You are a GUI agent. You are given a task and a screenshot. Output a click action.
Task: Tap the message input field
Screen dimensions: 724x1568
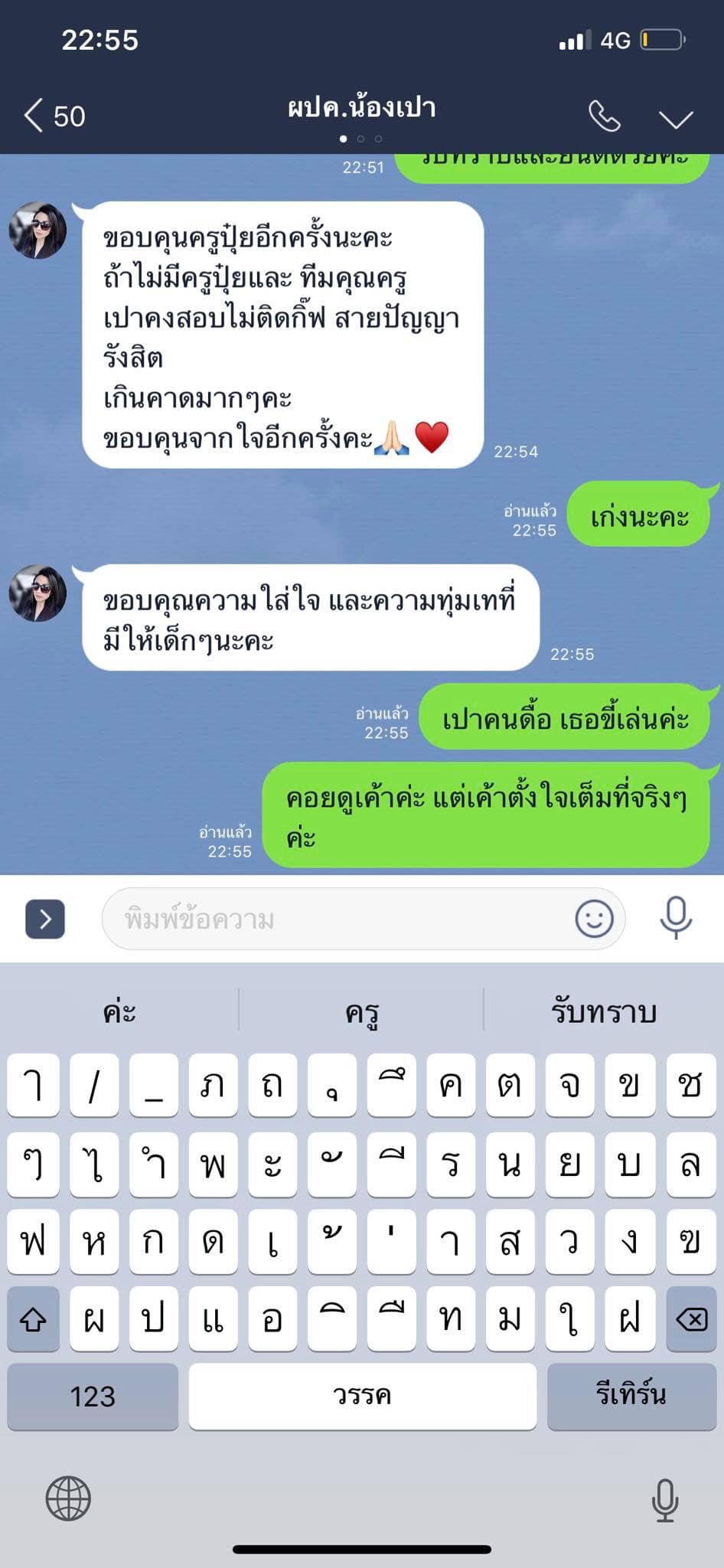[337, 918]
